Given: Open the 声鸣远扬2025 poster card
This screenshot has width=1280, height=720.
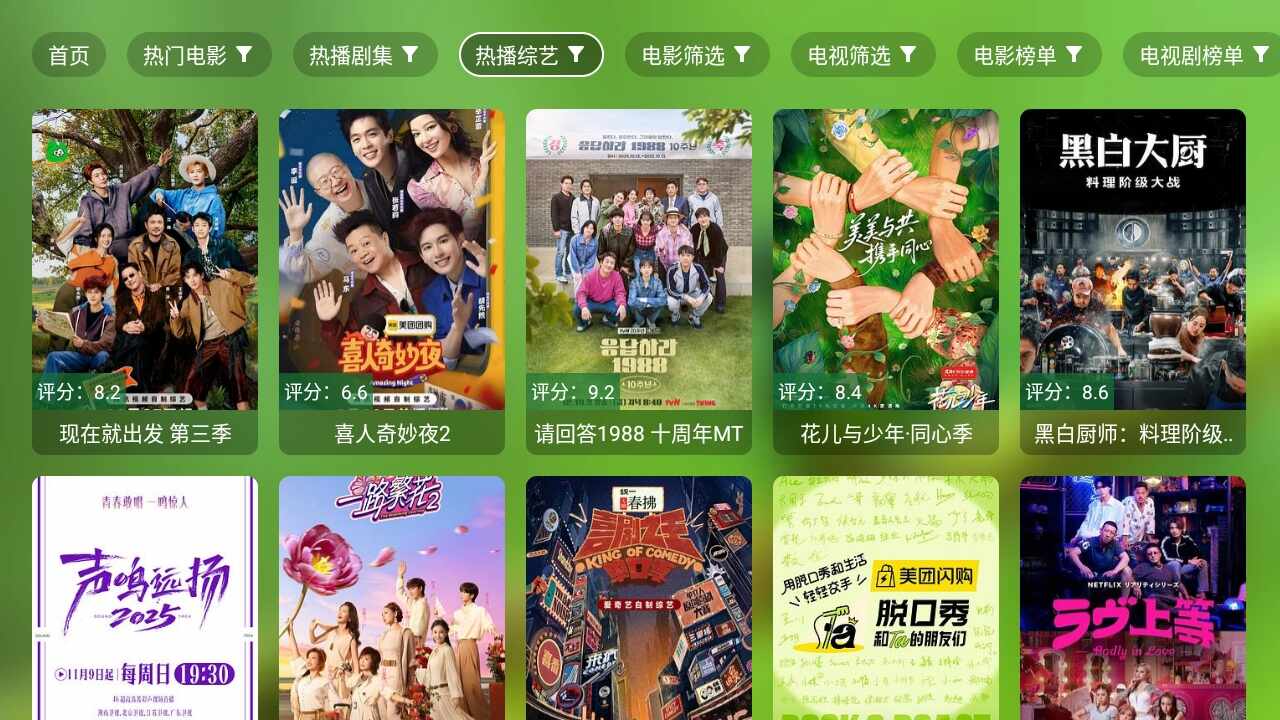Looking at the screenshot, I should coord(145,598).
